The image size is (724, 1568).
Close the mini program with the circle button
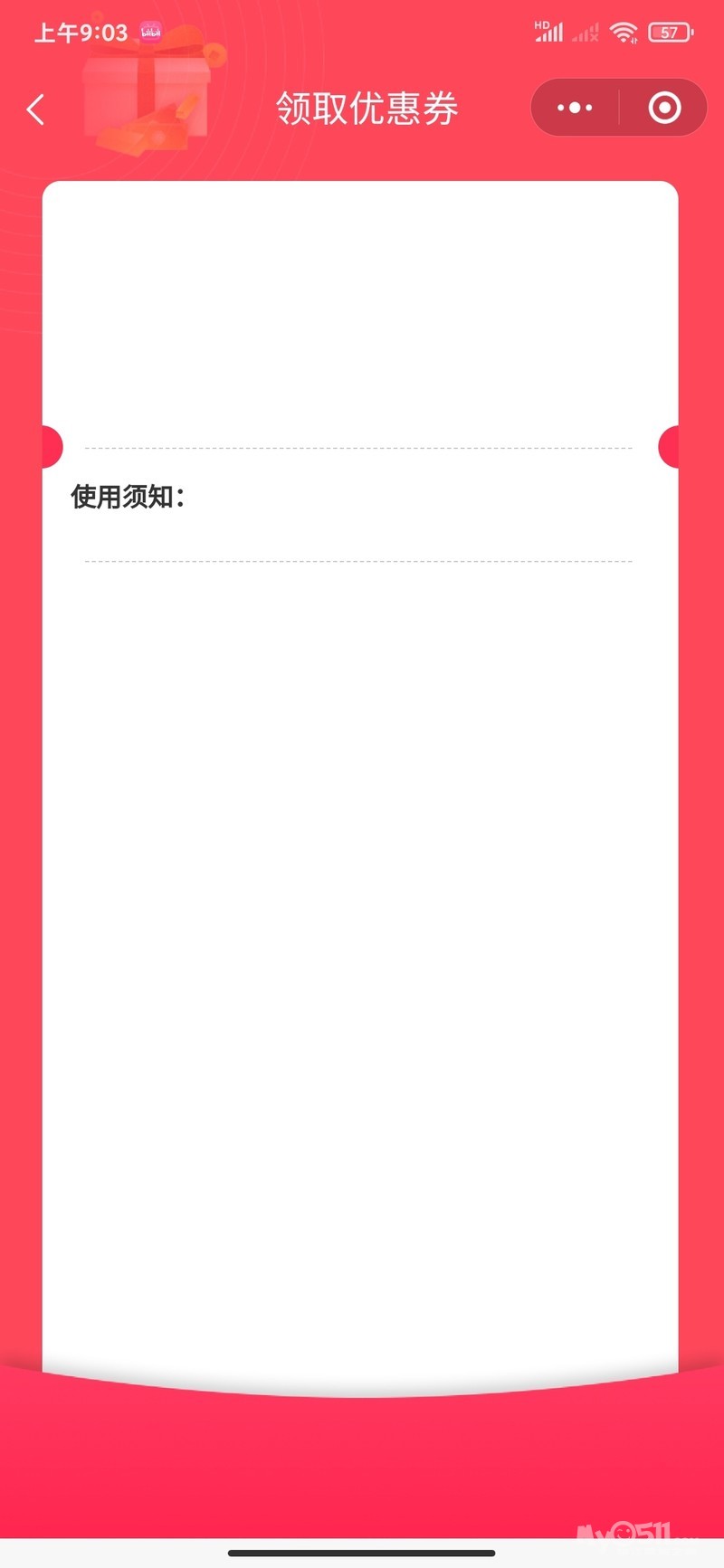point(664,108)
